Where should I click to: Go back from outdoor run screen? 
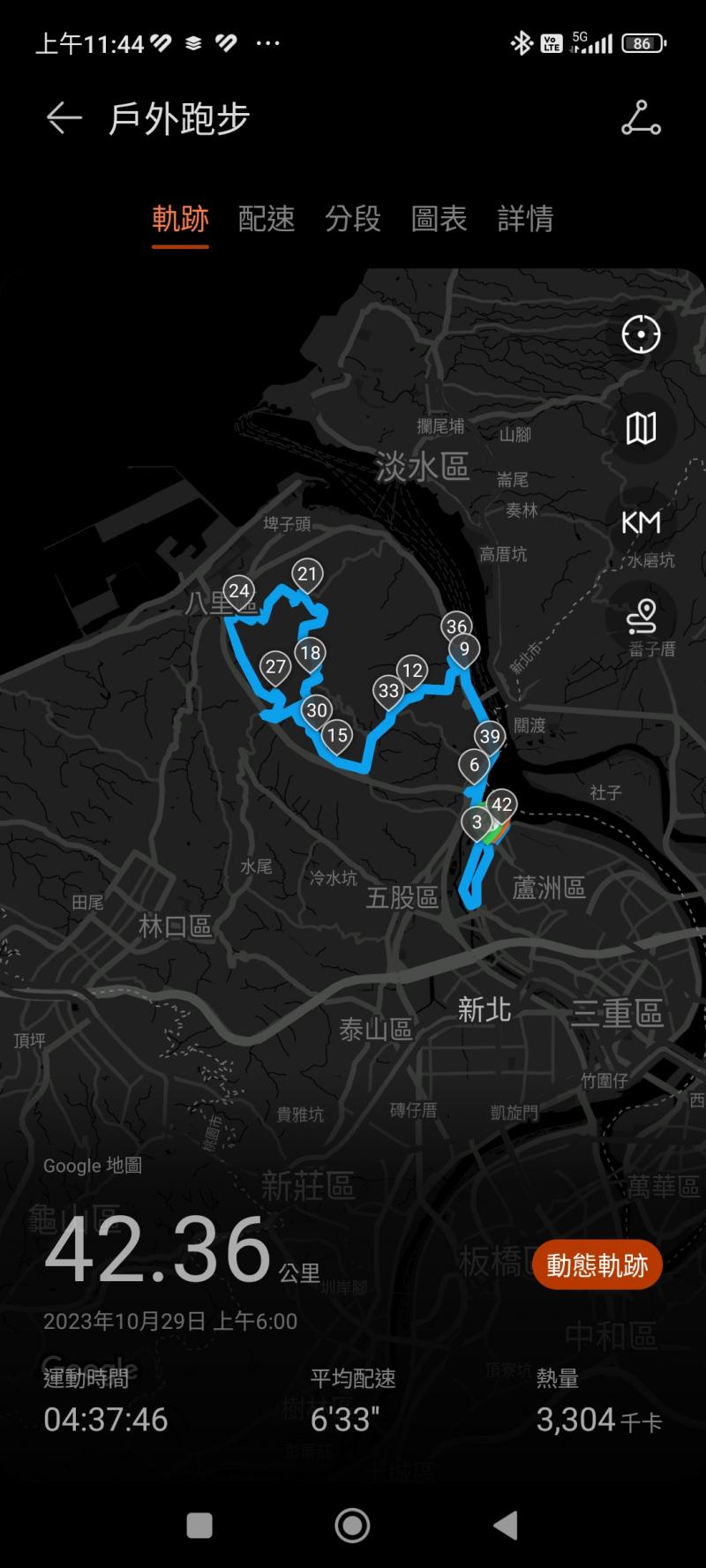click(x=64, y=118)
